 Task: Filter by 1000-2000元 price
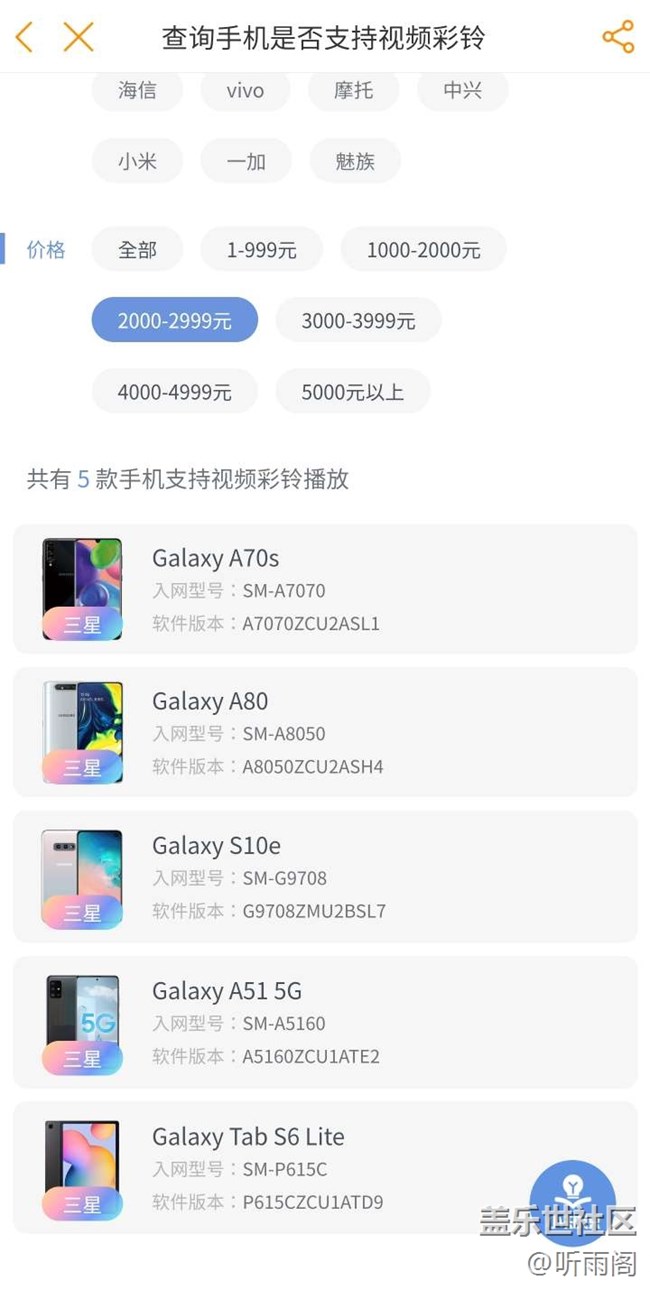[423, 250]
